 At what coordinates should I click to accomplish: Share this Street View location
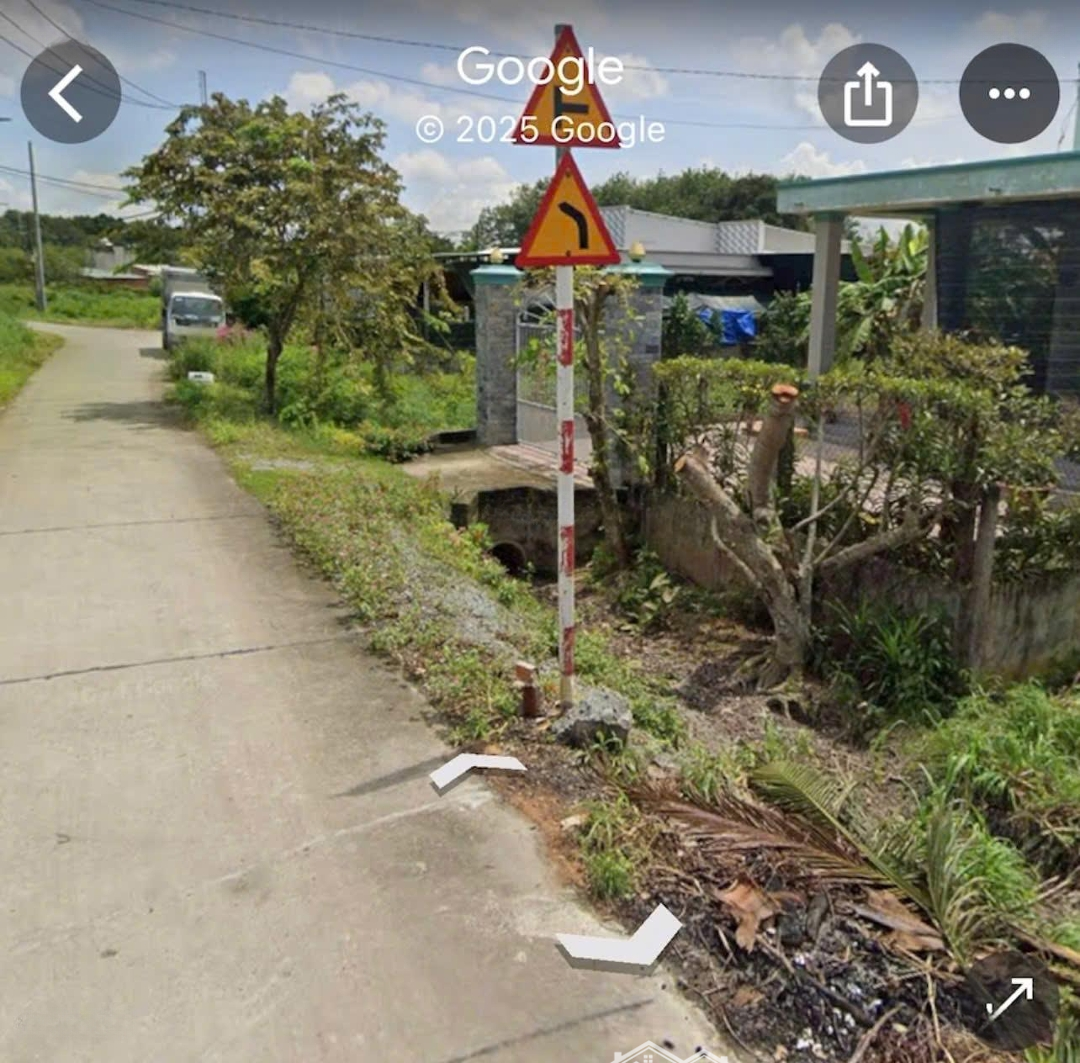tap(867, 93)
